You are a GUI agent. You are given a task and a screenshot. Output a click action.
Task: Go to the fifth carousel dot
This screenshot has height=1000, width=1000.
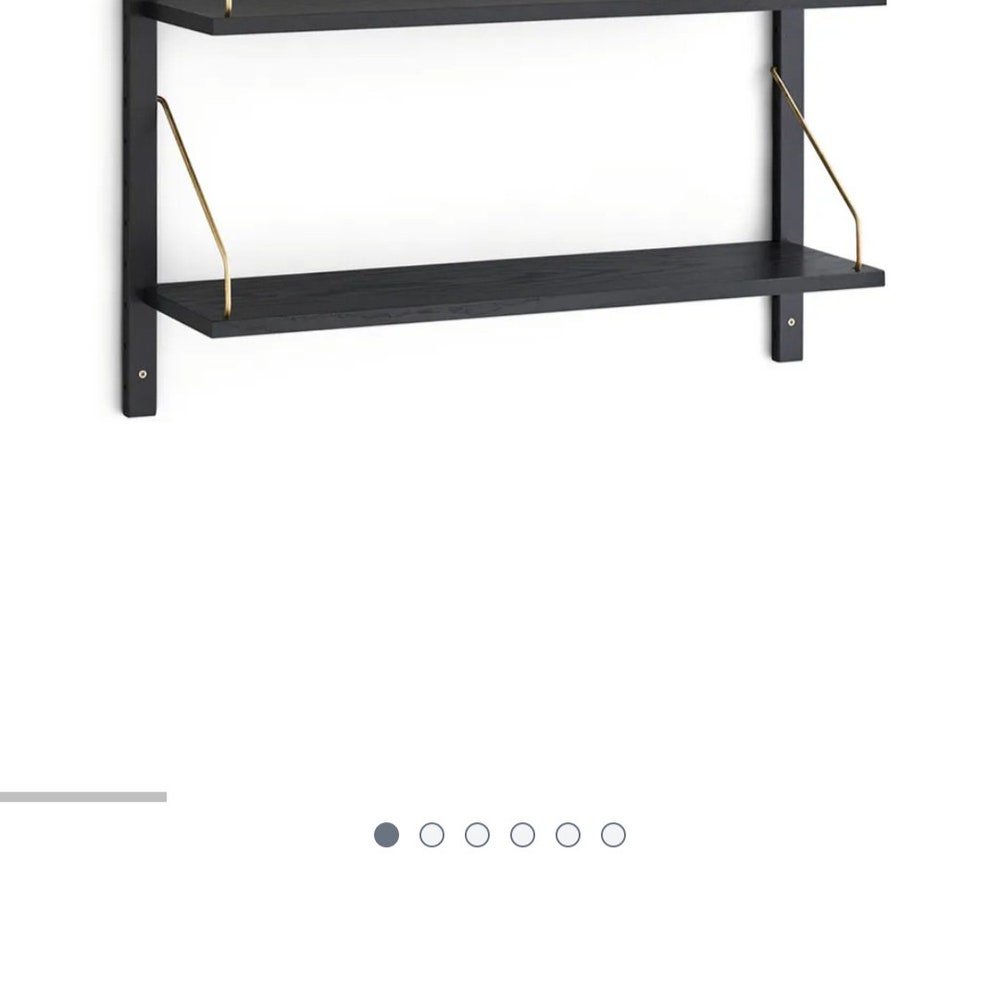coord(568,835)
